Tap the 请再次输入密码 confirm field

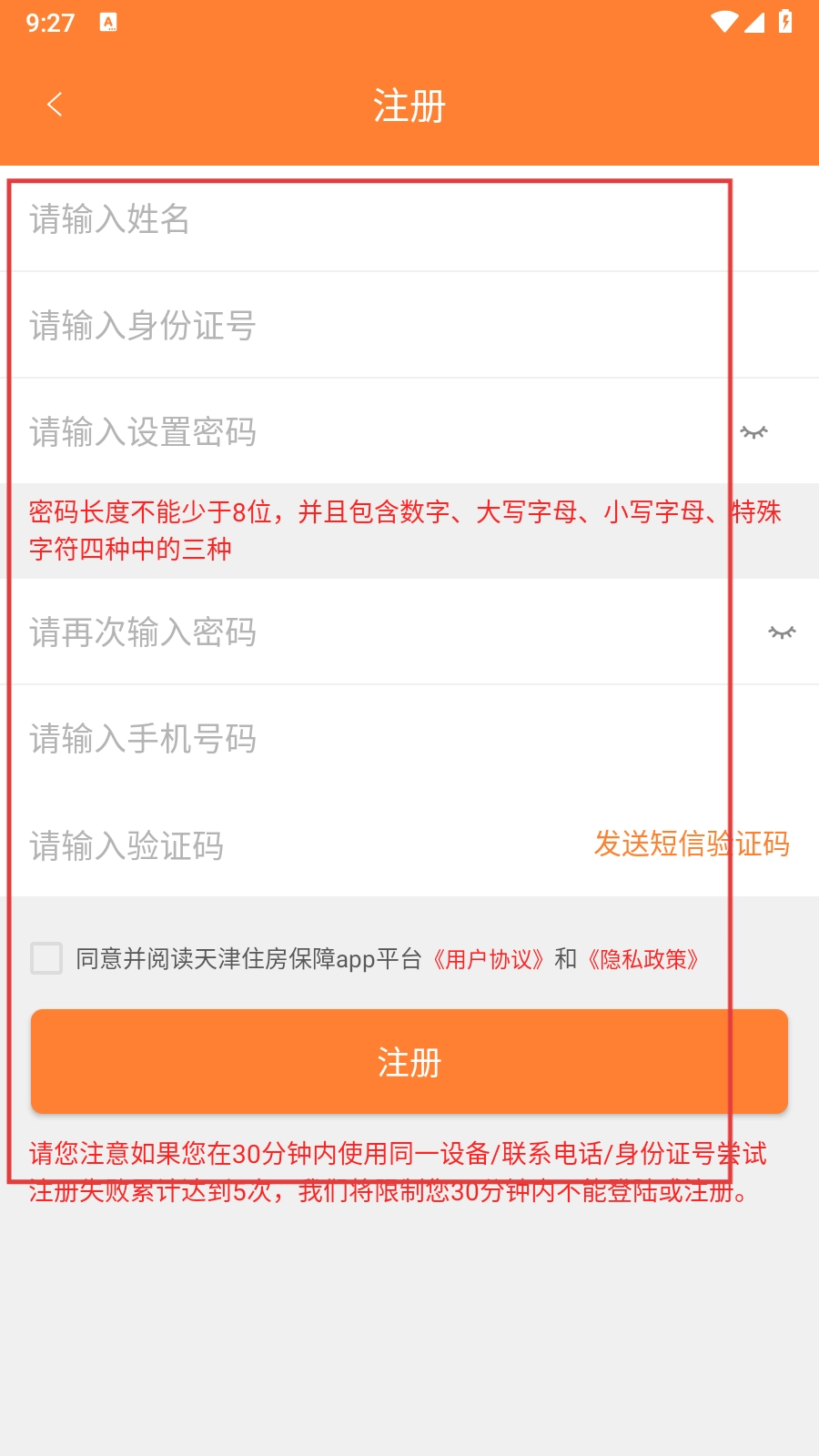pos(364,632)
